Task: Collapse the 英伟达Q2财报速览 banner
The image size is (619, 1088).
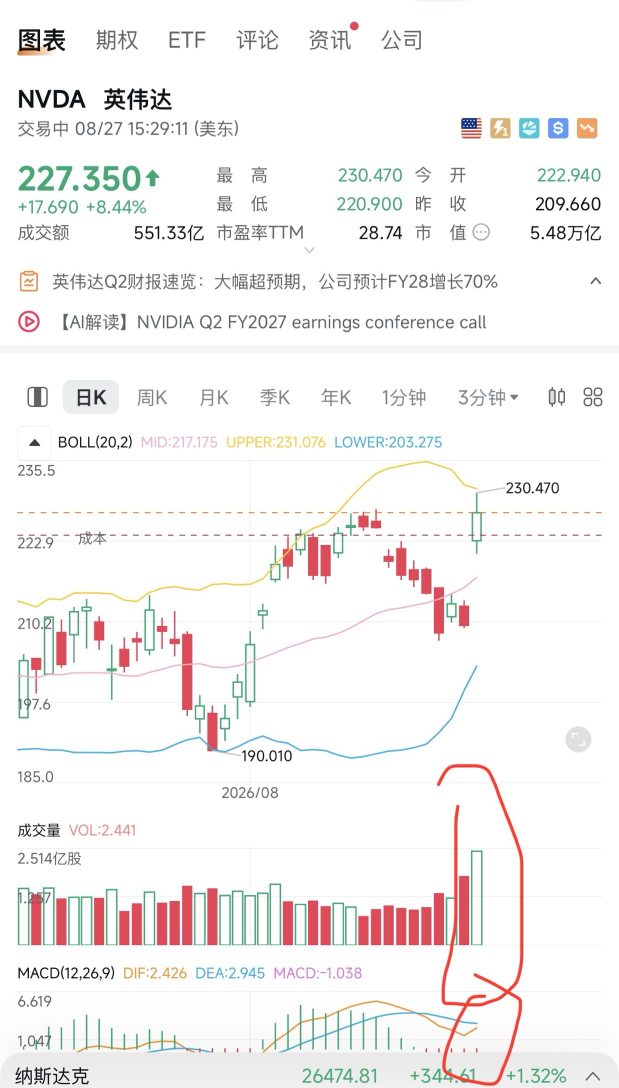Action: tap(595, 281)
